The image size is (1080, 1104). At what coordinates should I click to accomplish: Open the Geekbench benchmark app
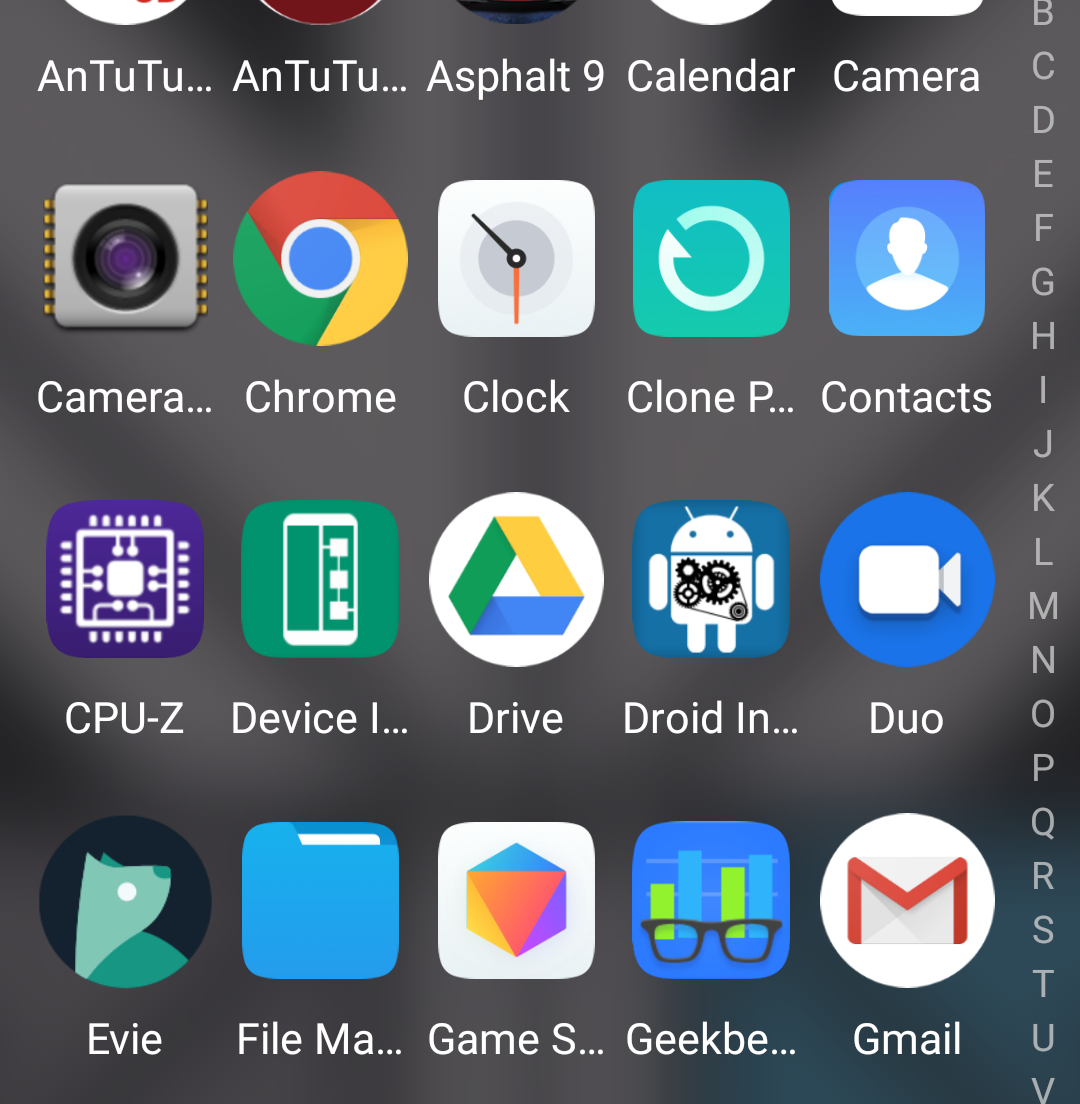click(x=711, y=901)
